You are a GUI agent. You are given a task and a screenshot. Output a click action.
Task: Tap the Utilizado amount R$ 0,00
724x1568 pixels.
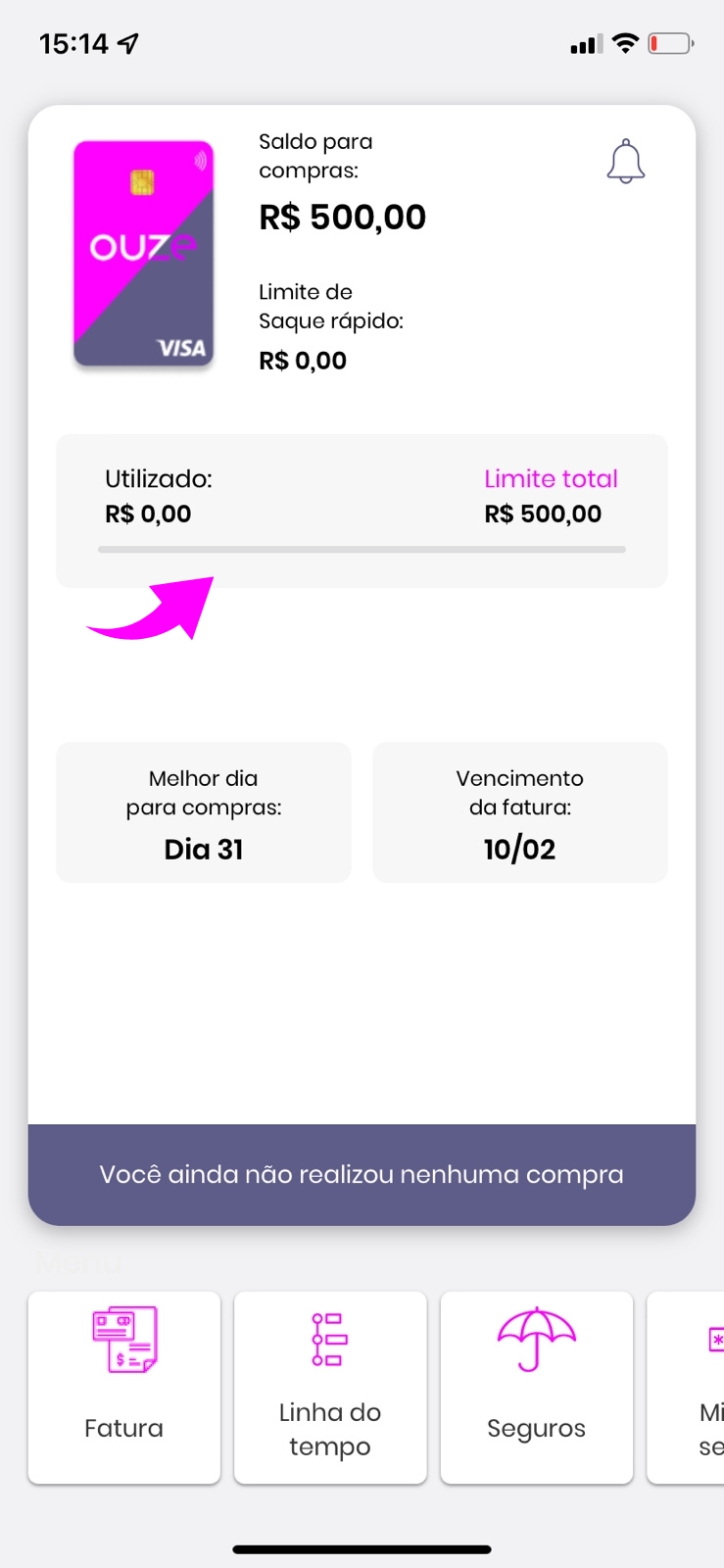click(x=148, y=513)
